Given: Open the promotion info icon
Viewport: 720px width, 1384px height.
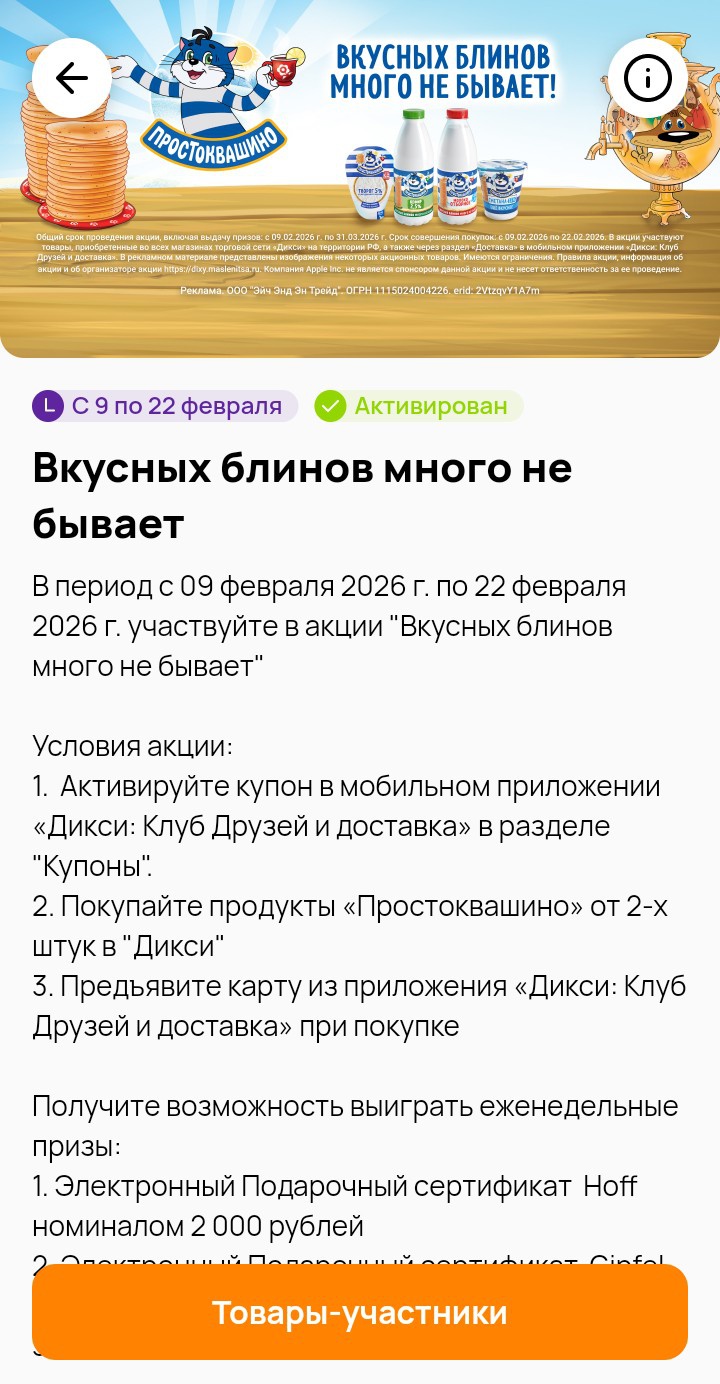Looking at the screenshot, I should (x=648, y=78).
